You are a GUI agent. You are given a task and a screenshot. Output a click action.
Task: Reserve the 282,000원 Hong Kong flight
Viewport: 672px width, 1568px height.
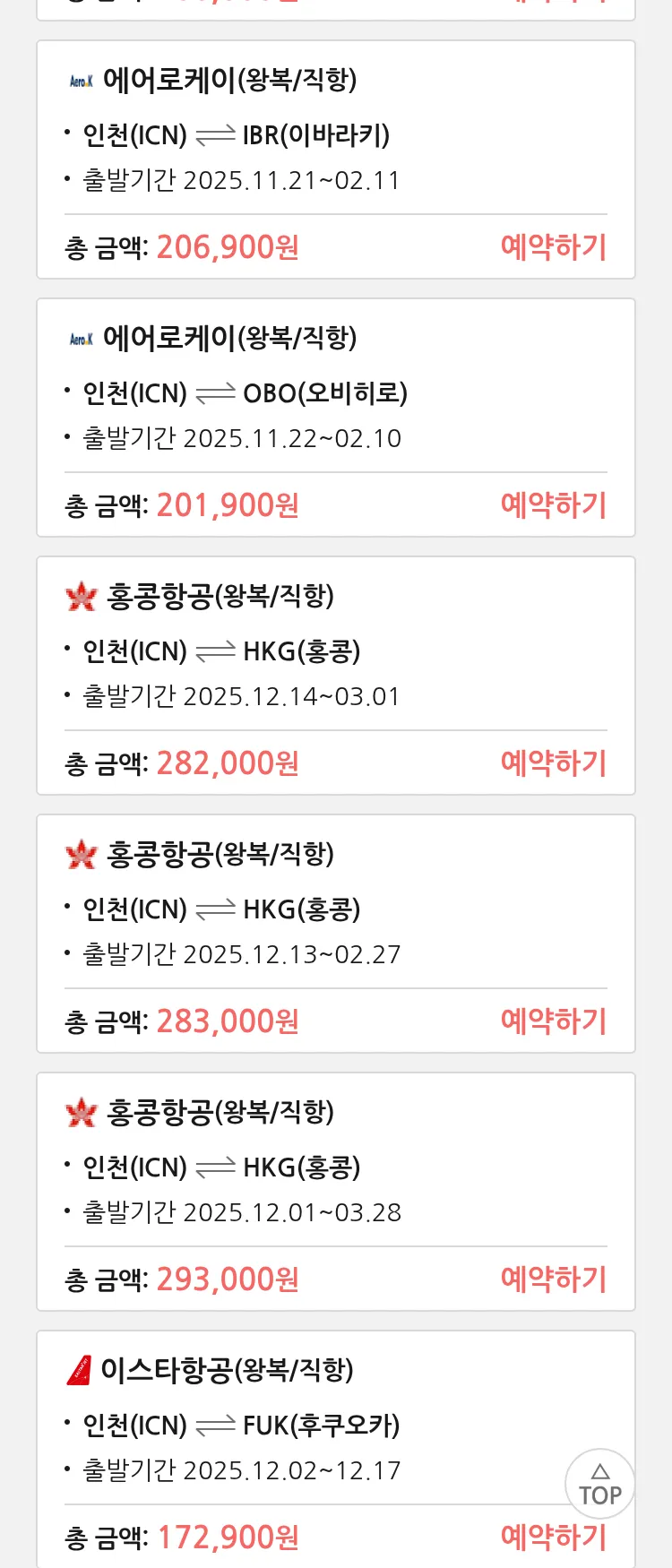pyautogui.click(x=553, y=763)
